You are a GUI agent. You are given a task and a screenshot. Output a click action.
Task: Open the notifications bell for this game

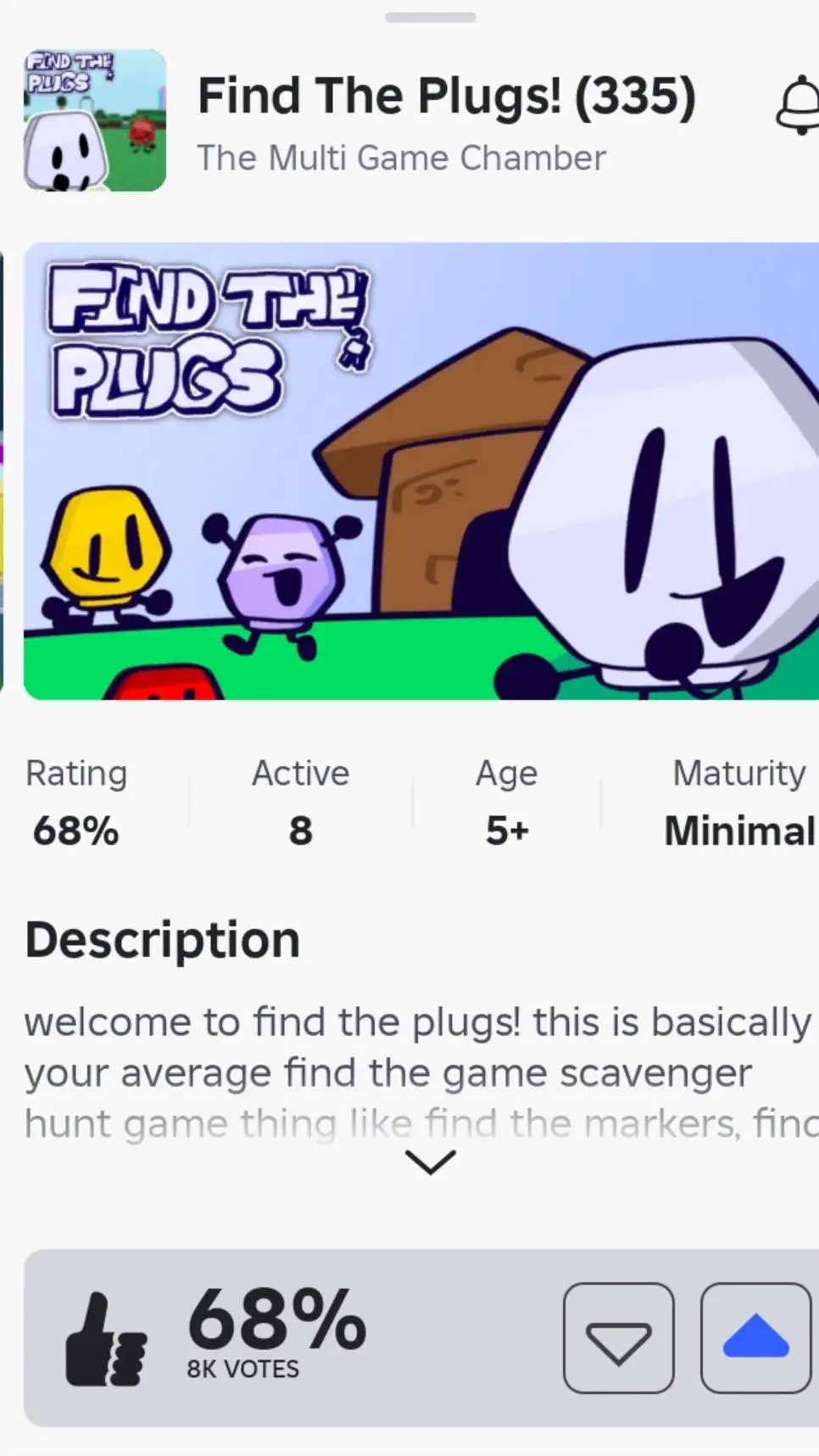point(799,106)
